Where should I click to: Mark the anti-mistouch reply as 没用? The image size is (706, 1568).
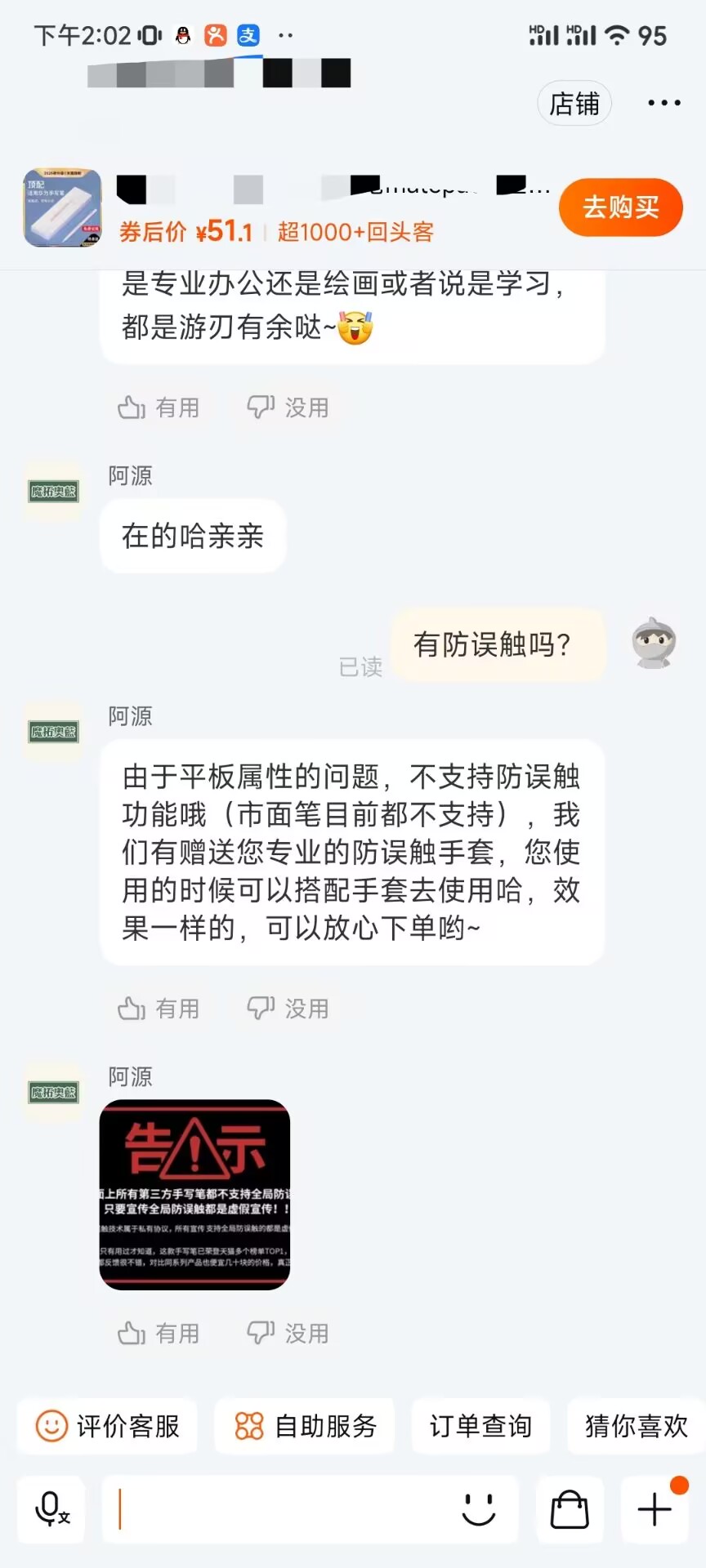click(x=288, y=1009)
